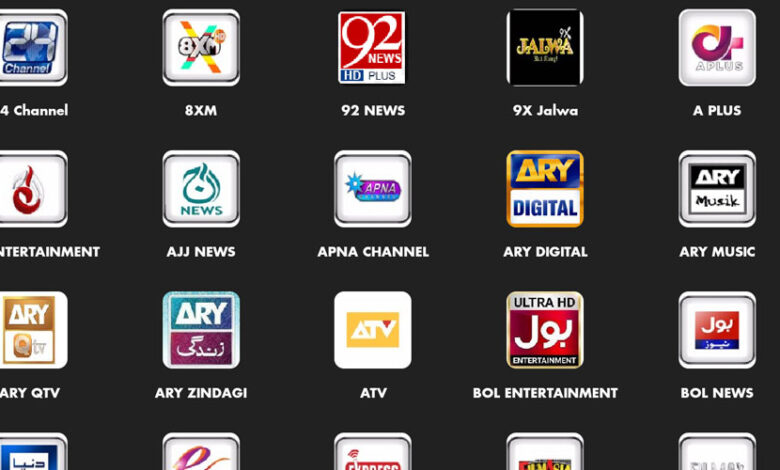The image size is (780, 470).
Task: Select the BOL NEWS channel
Action: [717, 330]
